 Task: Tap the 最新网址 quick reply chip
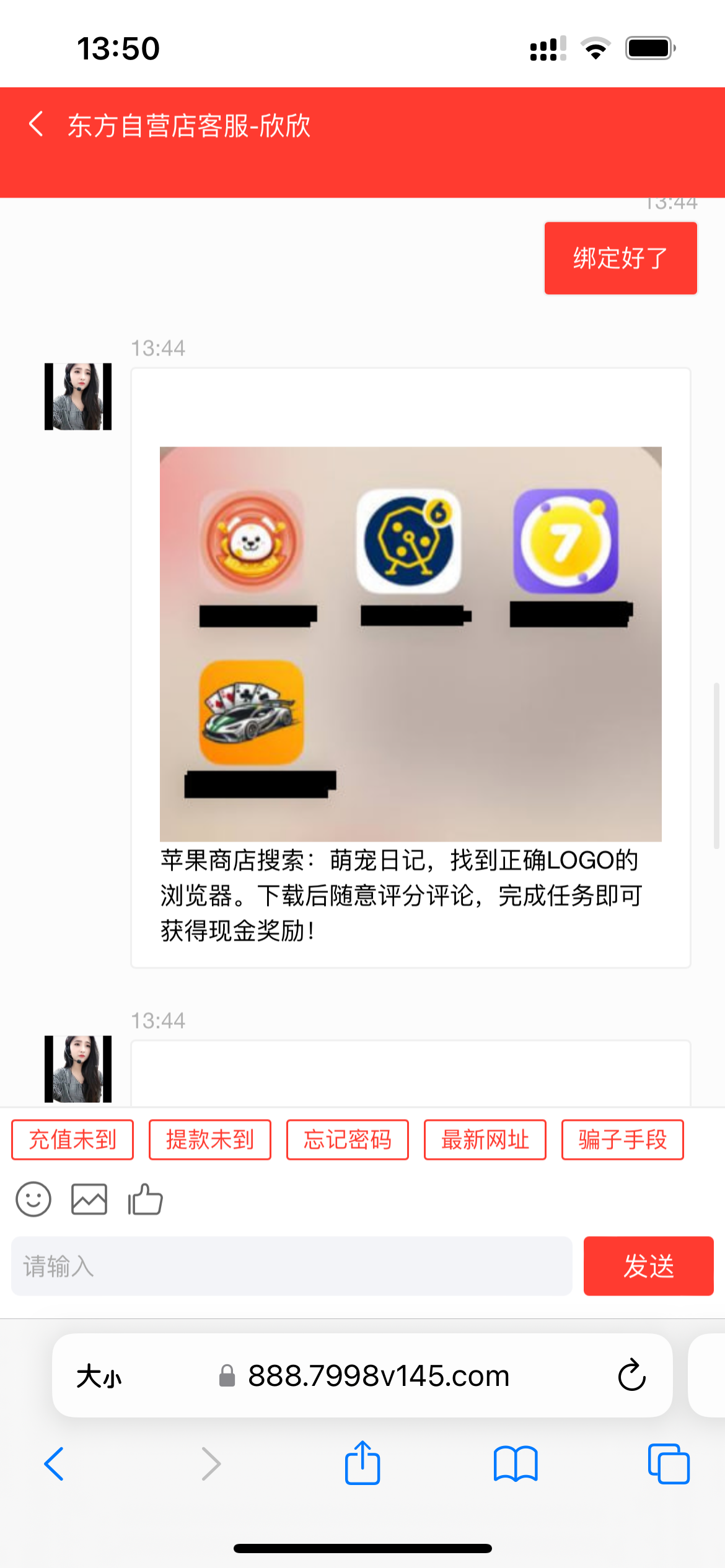click(485, 1139)
